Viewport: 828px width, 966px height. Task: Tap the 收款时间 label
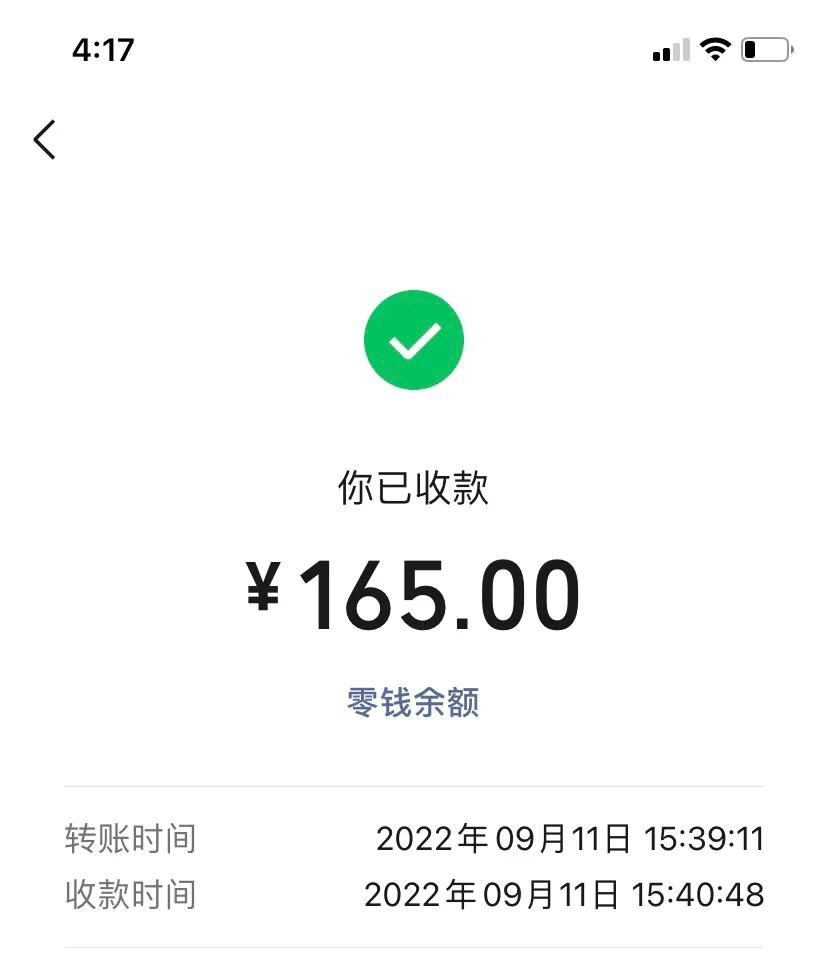click(130, 898)
